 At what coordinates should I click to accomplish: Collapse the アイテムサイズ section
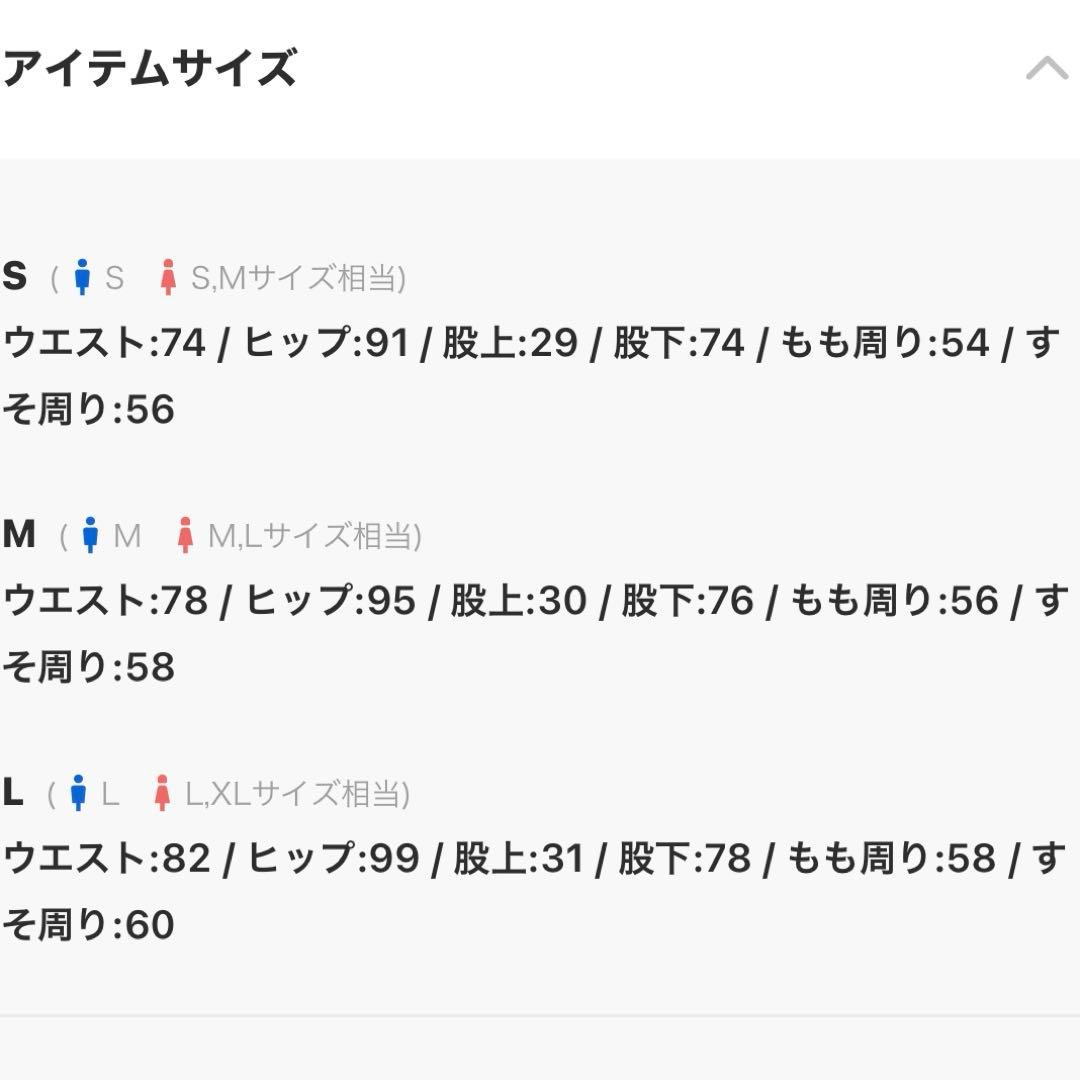pyautogui.click(x=1046, y=68)
